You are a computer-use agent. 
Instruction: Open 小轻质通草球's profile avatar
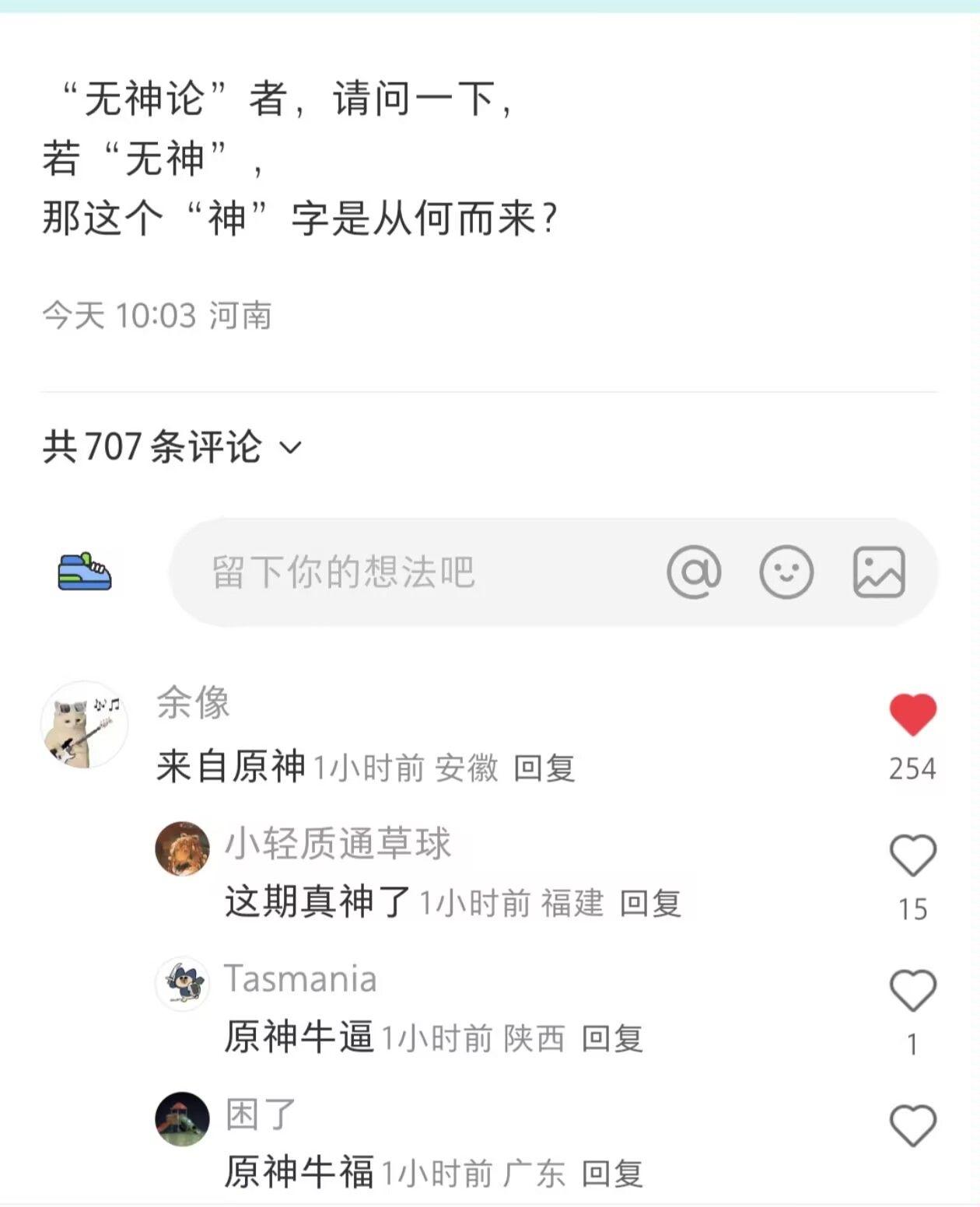click(x=183, y=848)
